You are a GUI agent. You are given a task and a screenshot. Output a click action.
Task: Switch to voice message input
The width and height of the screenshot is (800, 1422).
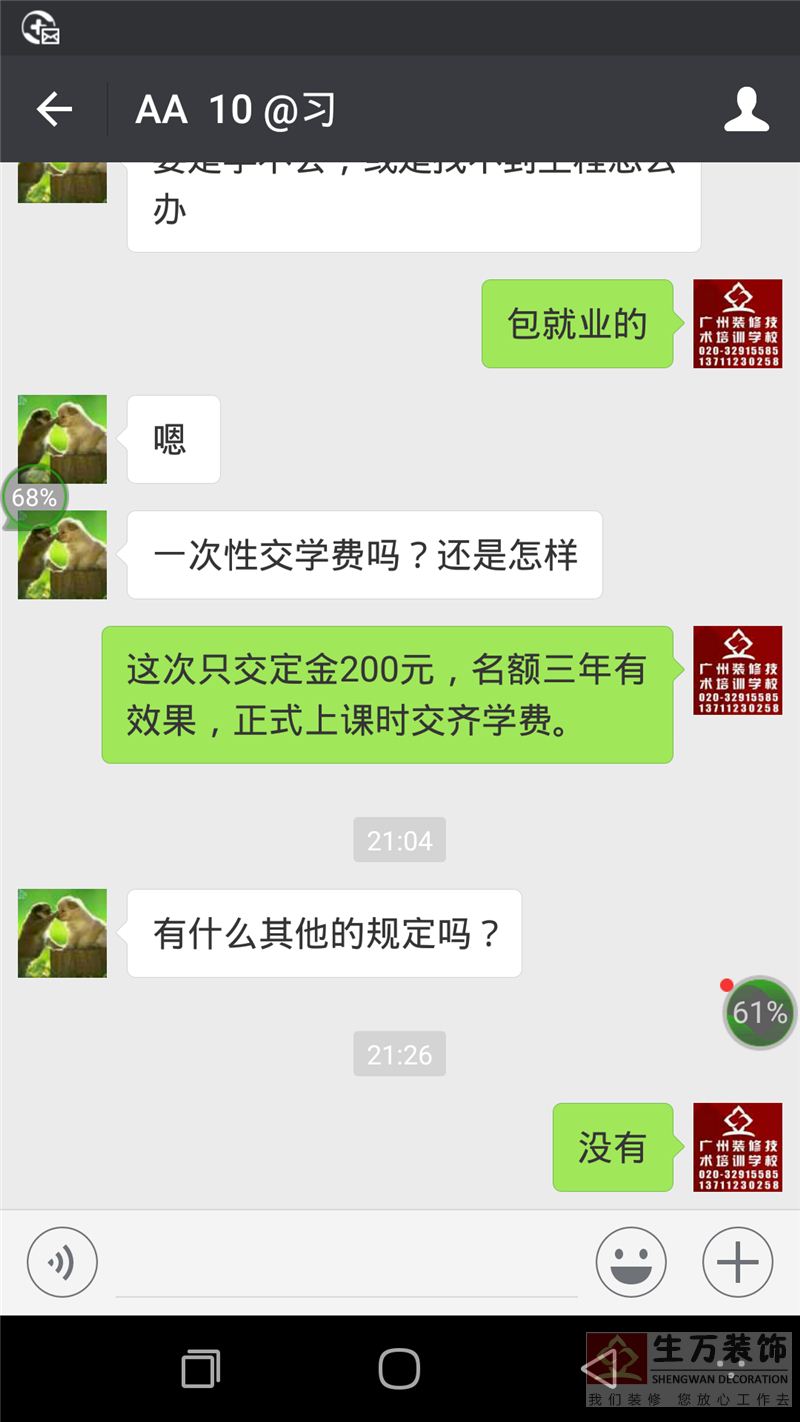pyautogui.click(x=62, y=1262)
